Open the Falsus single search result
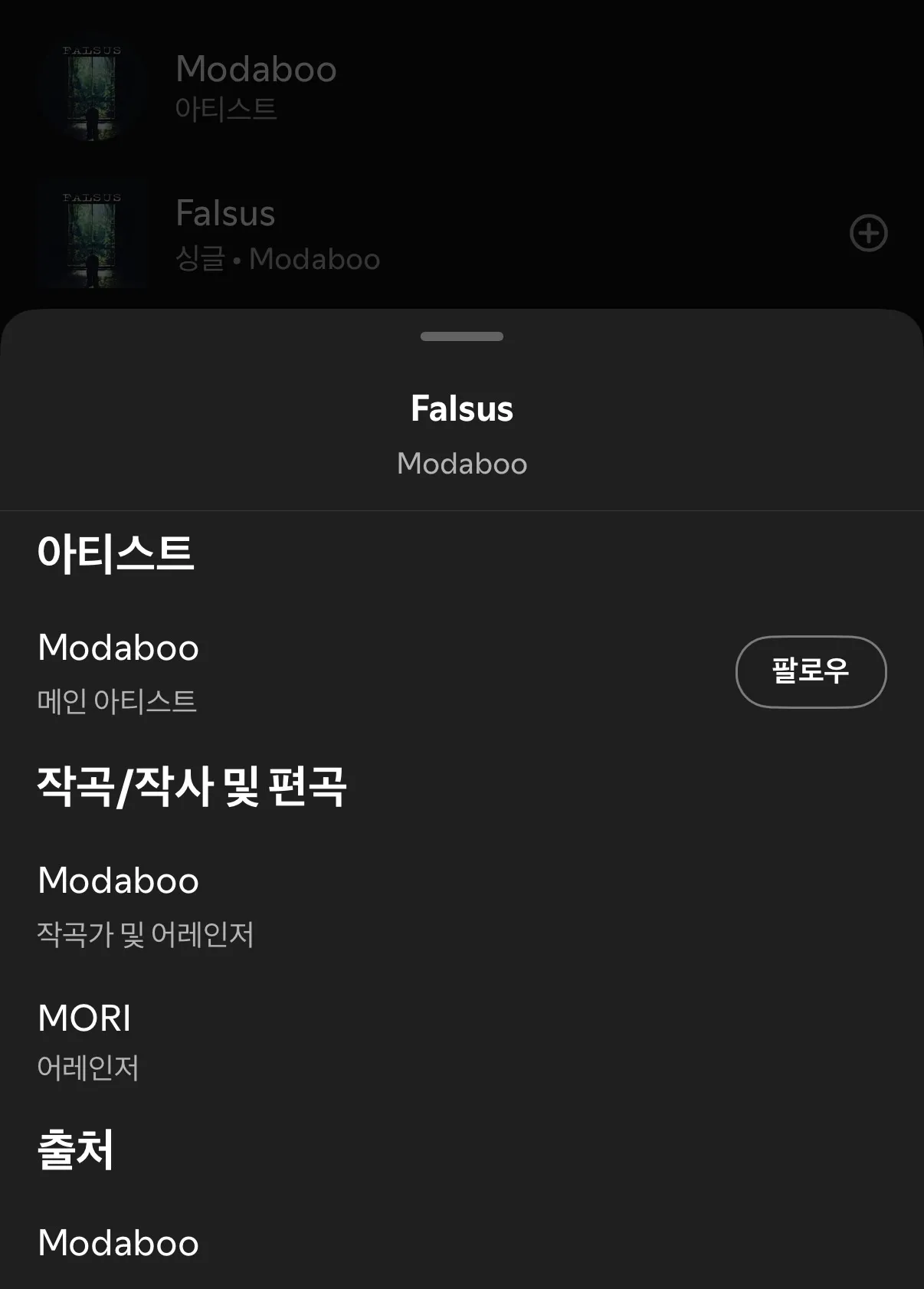Image resolution: width=924 pixels, height=1289 pixels. click(x=226, y=213)
